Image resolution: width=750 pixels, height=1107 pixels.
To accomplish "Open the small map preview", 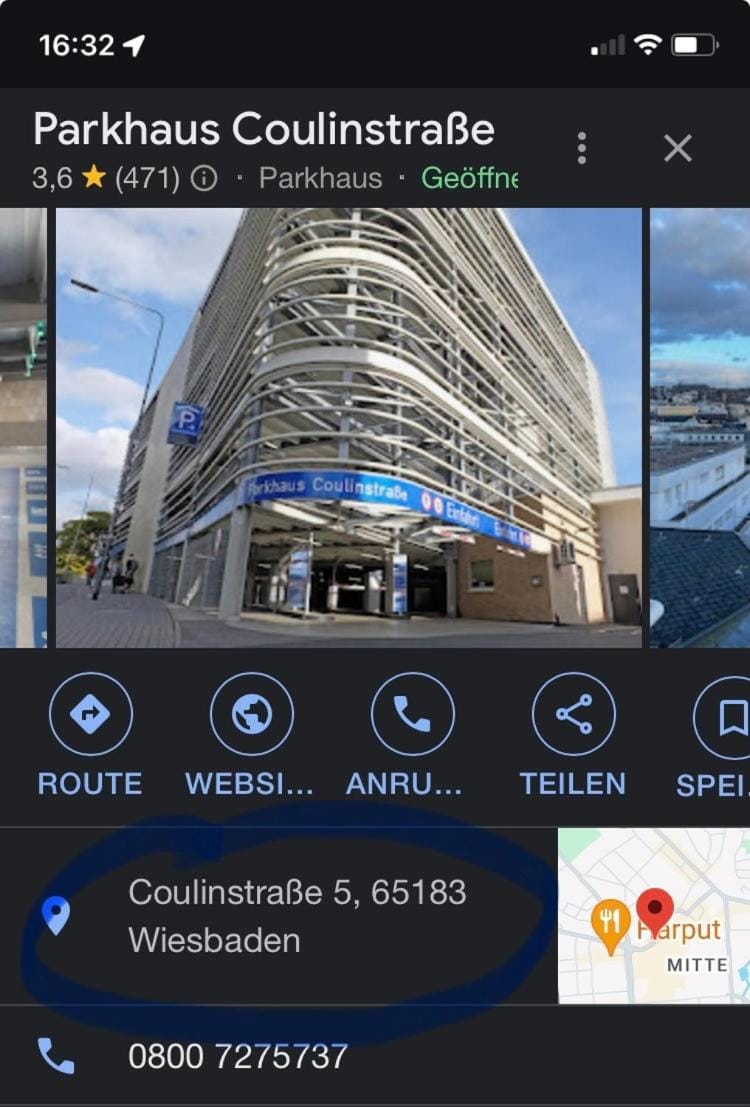I will [x=654, y=916].
